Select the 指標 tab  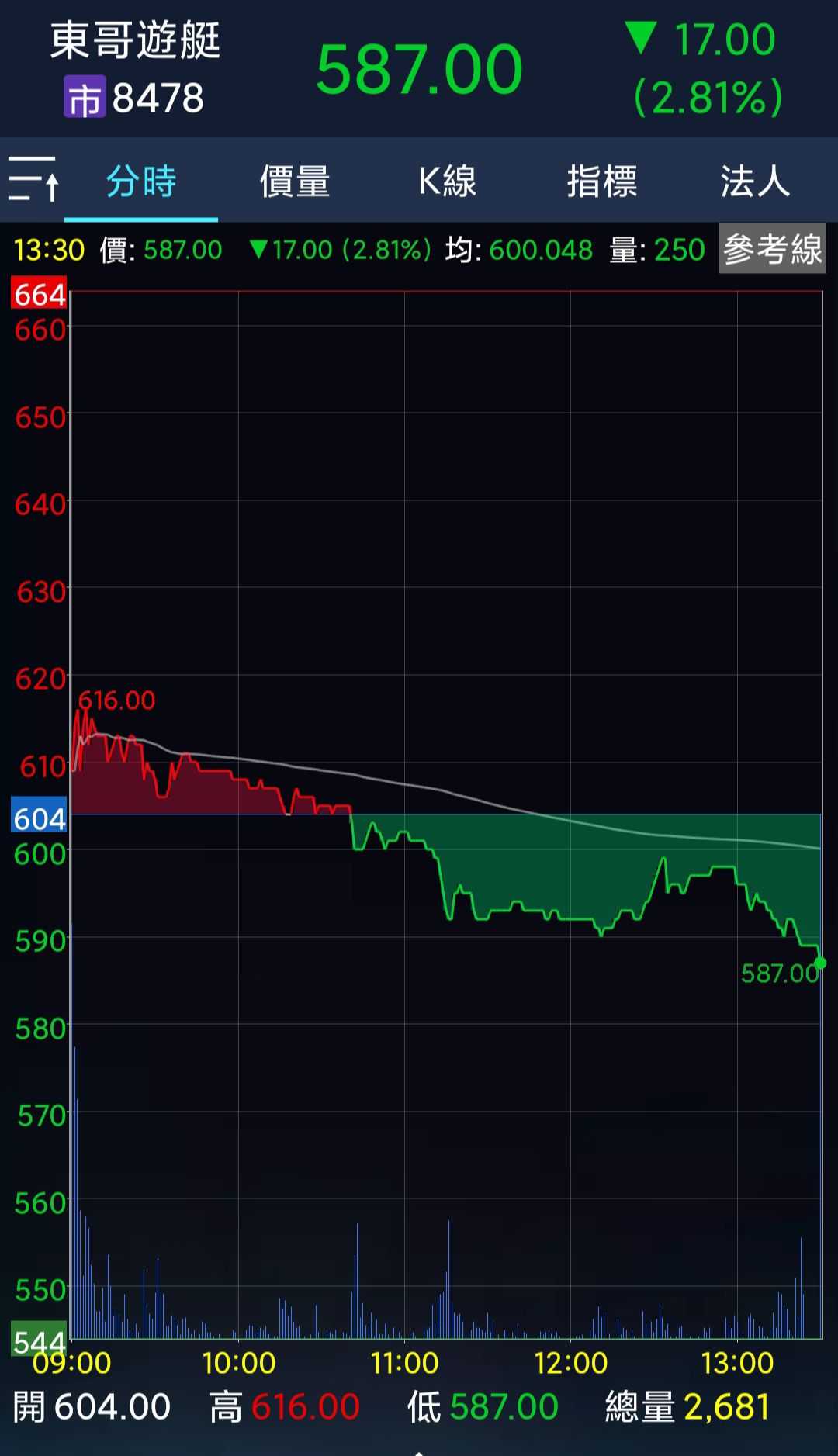pos(601,182)
